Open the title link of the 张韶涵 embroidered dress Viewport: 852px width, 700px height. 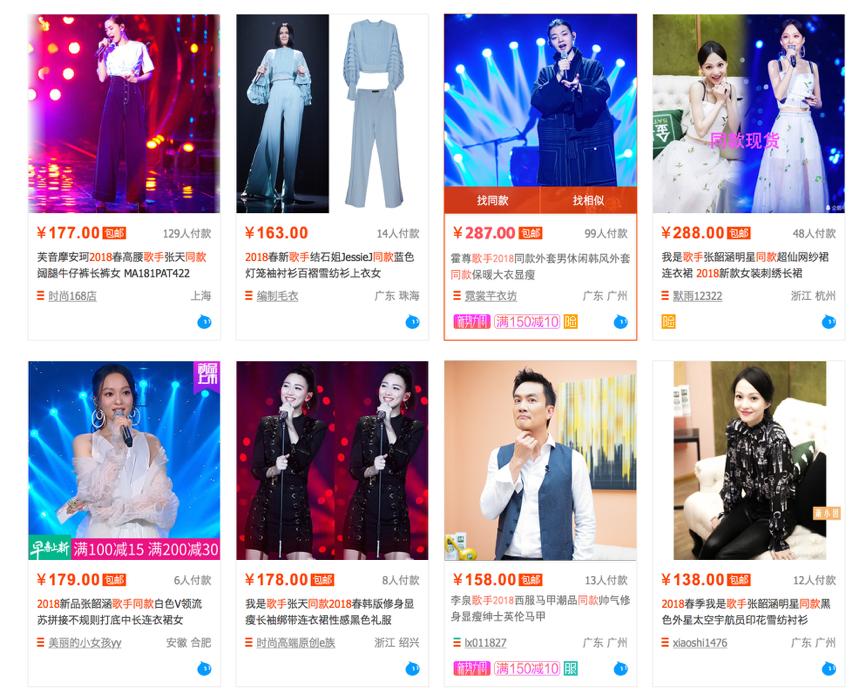745,265
